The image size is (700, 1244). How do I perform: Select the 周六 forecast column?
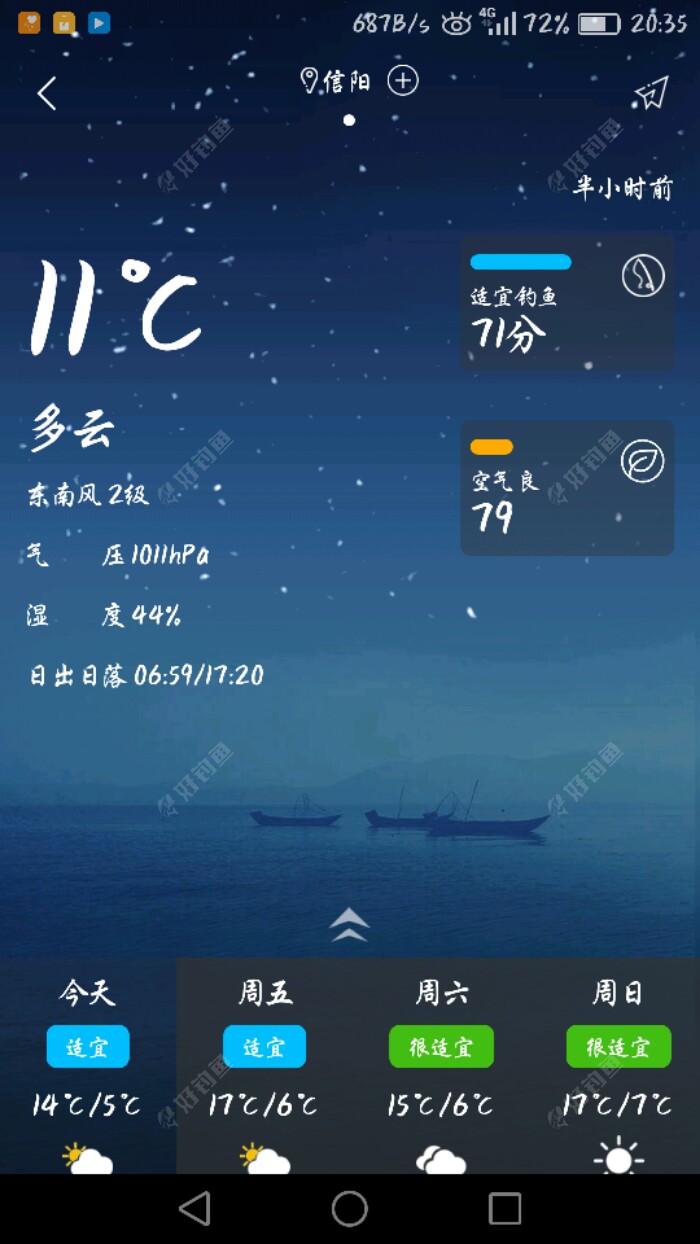click(441, 1065)
